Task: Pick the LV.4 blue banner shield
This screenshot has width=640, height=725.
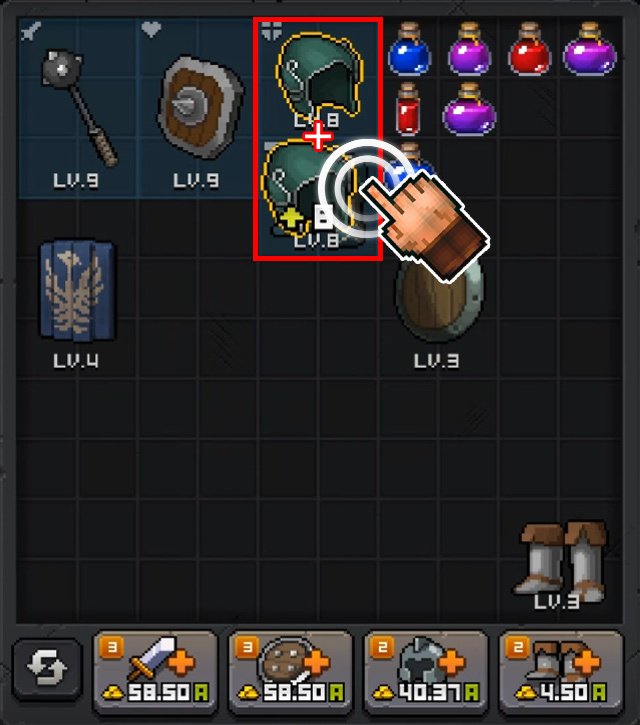Action: coord(78,289)
